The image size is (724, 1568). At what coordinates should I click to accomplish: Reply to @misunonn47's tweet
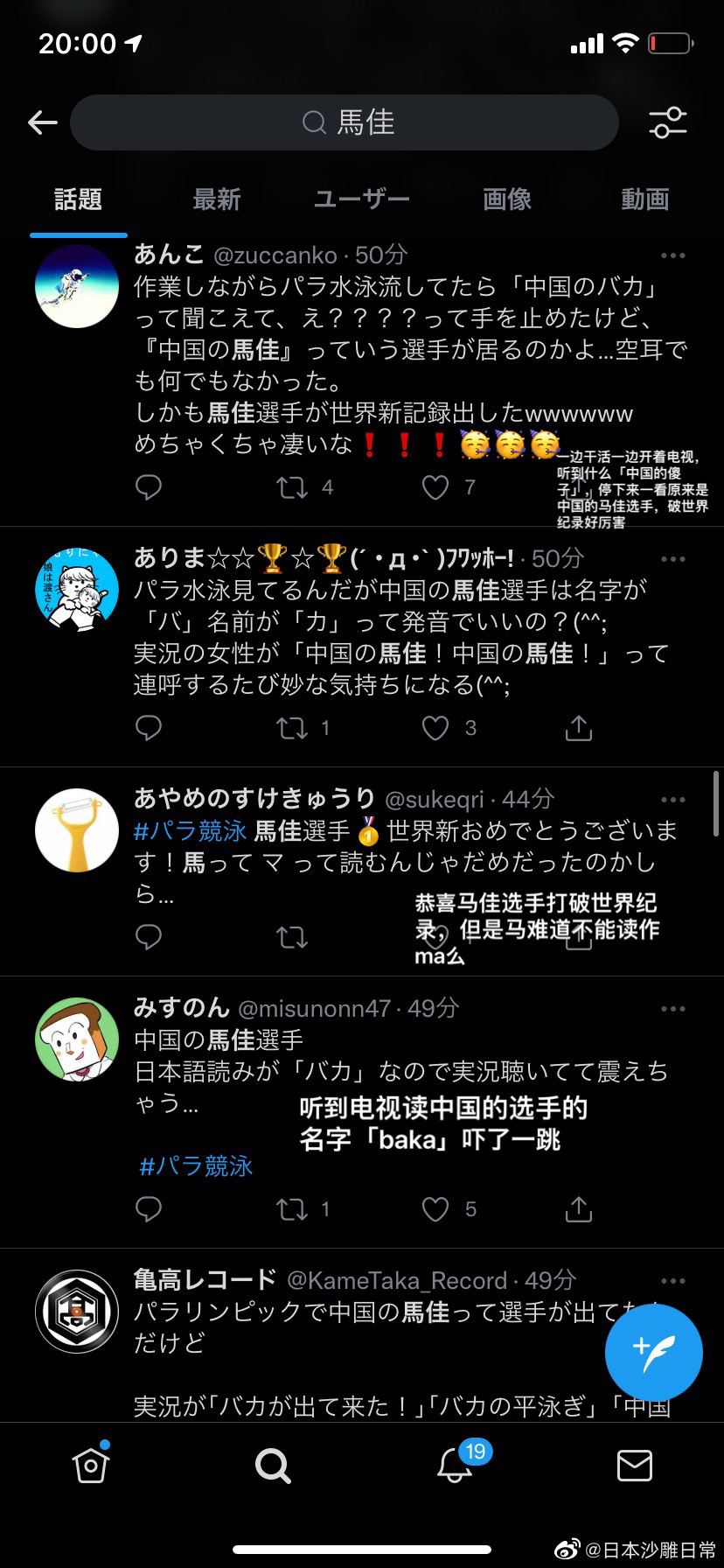coord(149,1210)
